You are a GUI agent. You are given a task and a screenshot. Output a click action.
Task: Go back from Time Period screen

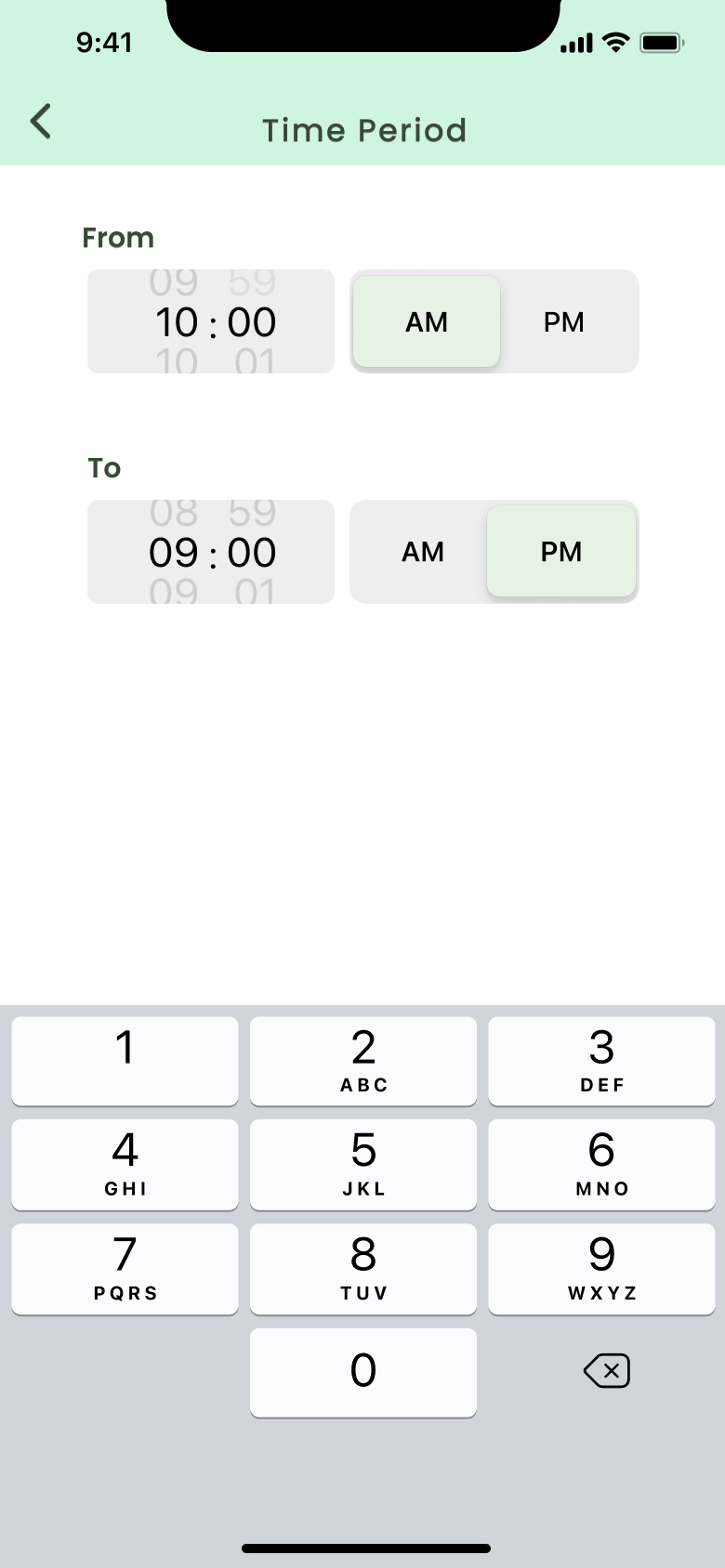click(41, 122)
